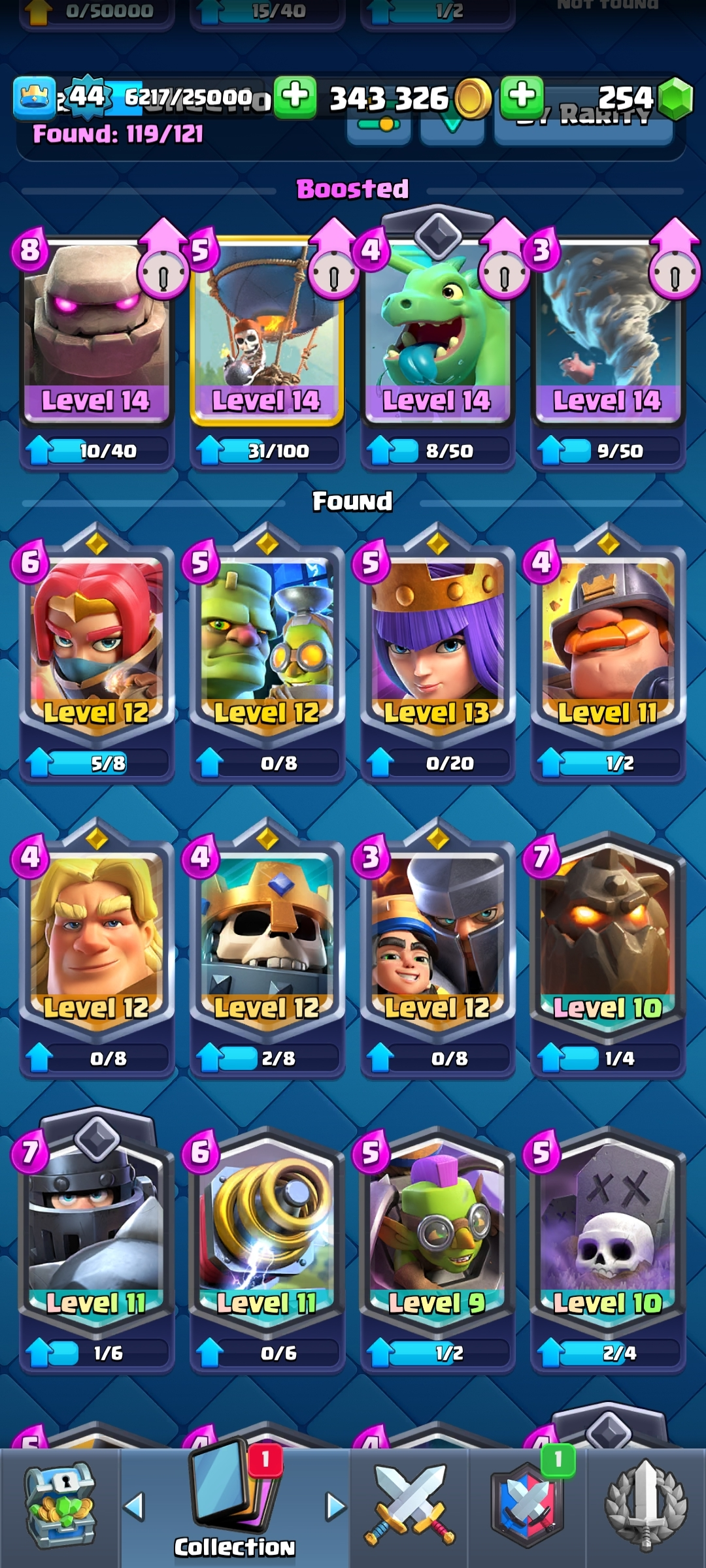Tap the right arrow beside Collection
The height and width of the screenshot is (1568, 706).
[335, 1507]
